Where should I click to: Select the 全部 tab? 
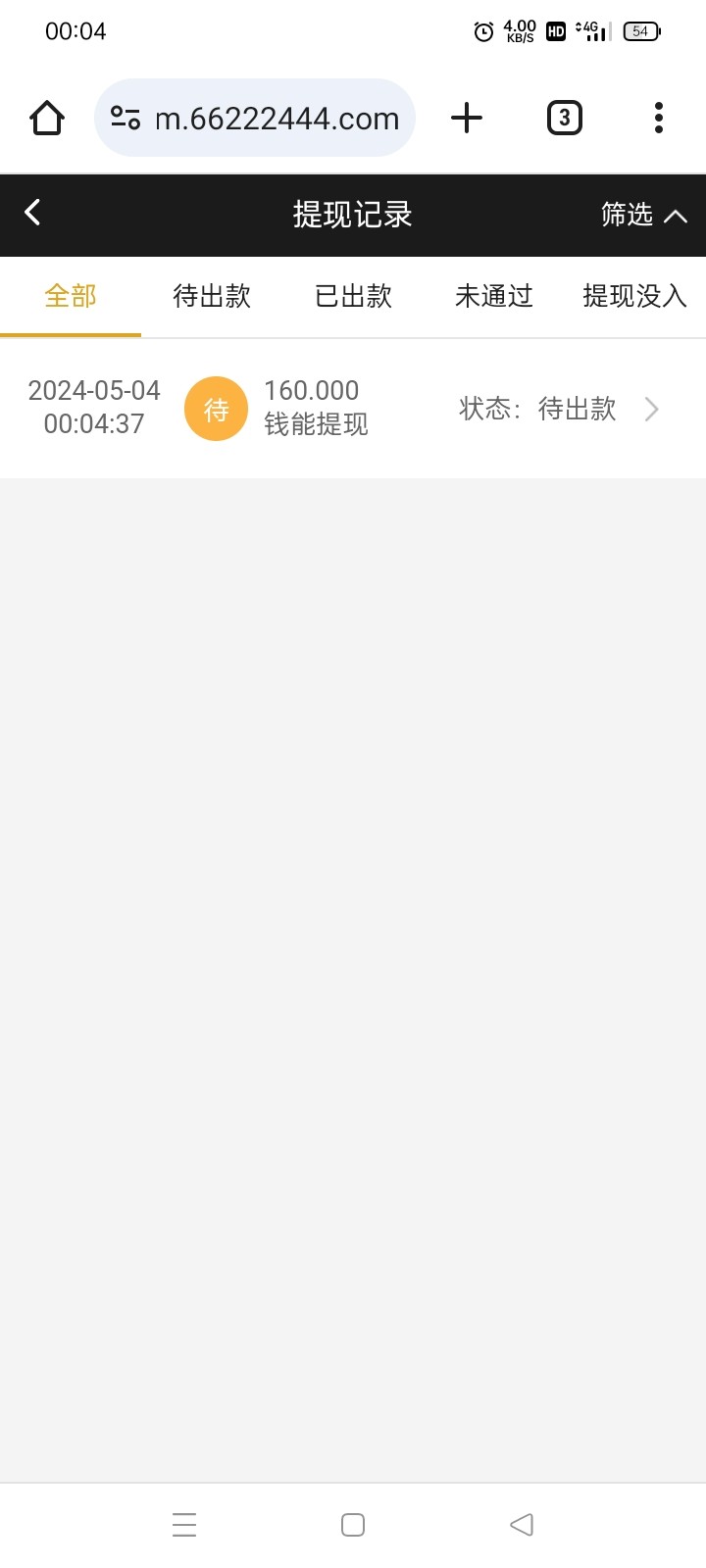[x=71, y=296]
